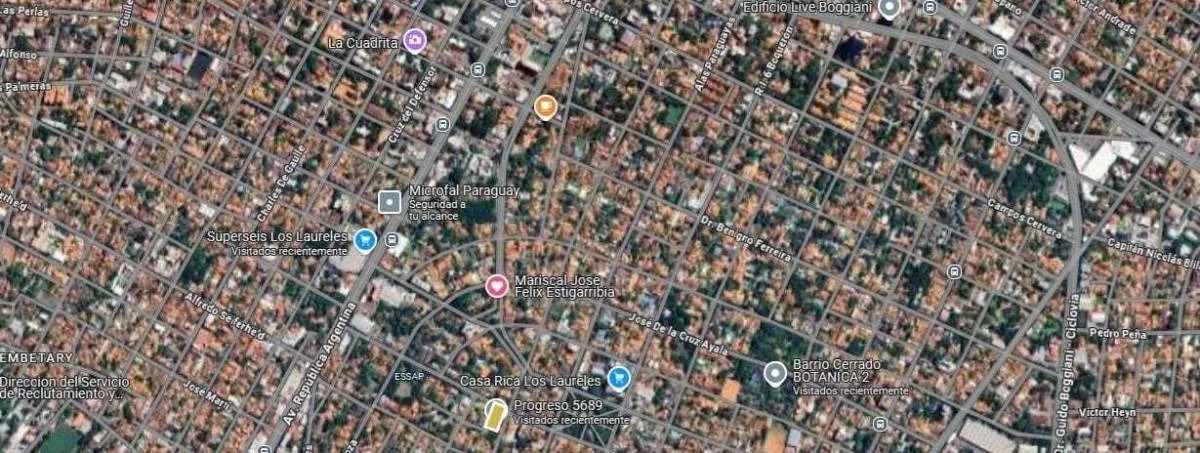Screen dimensions: 1200x453
Task: Select the Edificio Live Boggiani pin
Action: pyautogui.click(x=889, y=9)
